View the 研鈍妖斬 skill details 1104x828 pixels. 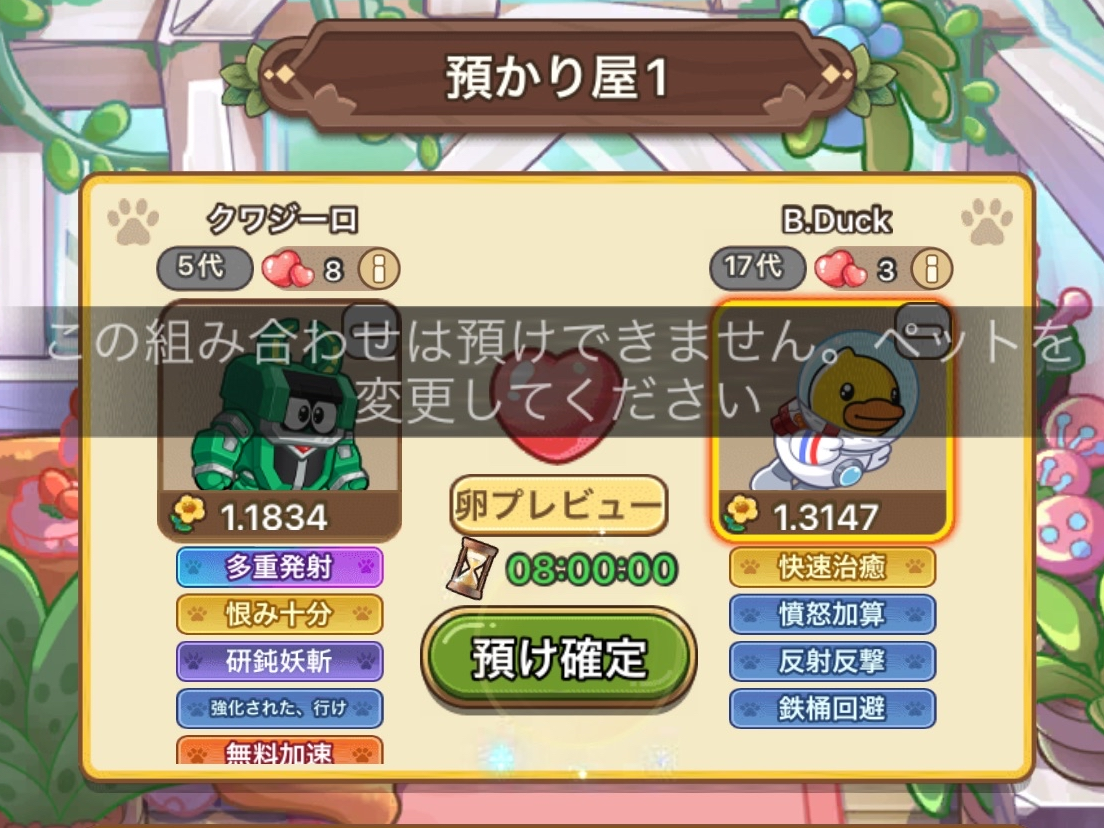(280, 661)
